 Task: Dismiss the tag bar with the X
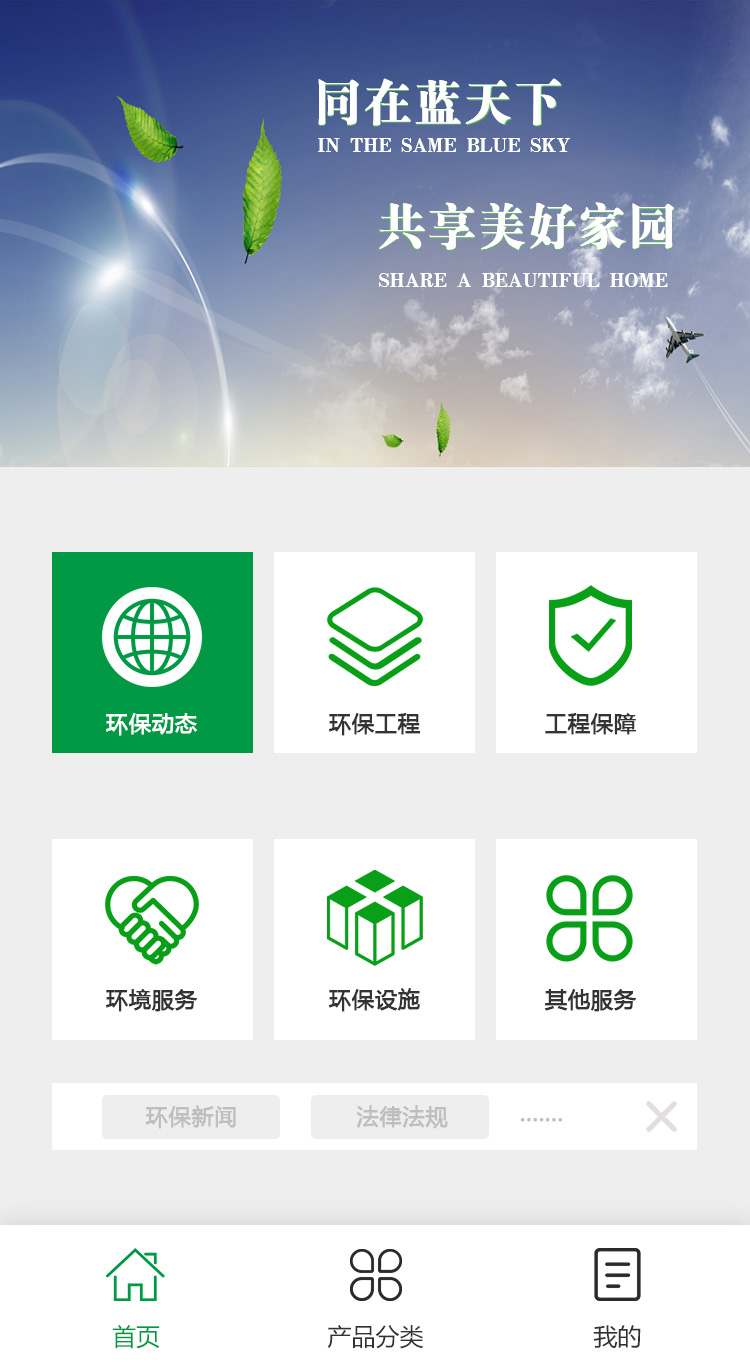coord(661,1117)
